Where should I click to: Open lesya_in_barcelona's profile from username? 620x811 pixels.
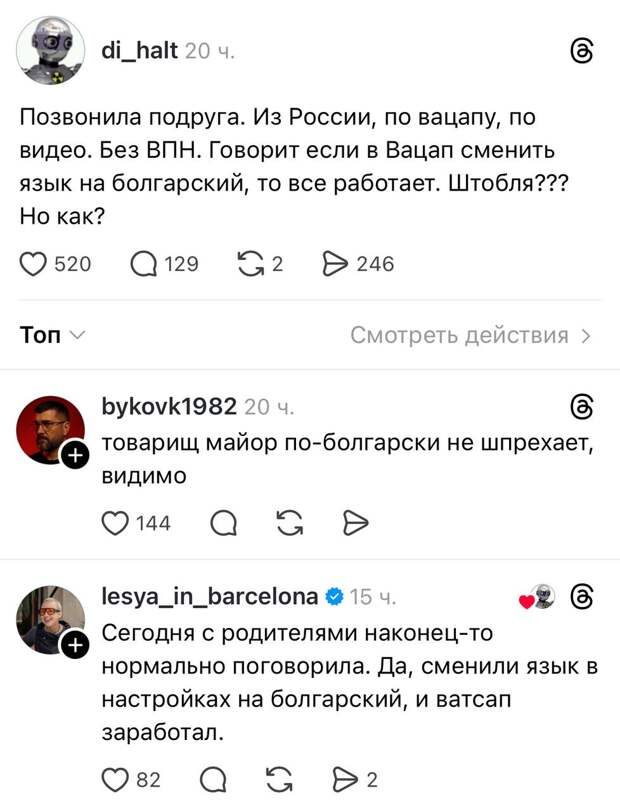pos(210,597)
